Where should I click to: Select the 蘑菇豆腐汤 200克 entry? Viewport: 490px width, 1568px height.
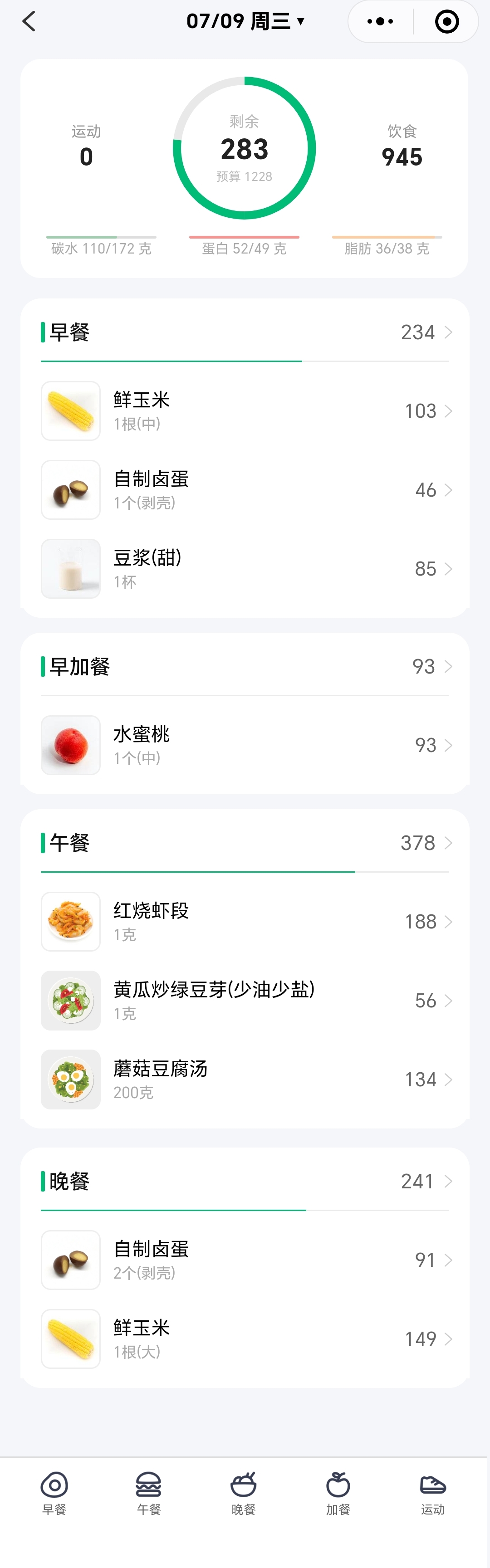(x=245, y=1079)
